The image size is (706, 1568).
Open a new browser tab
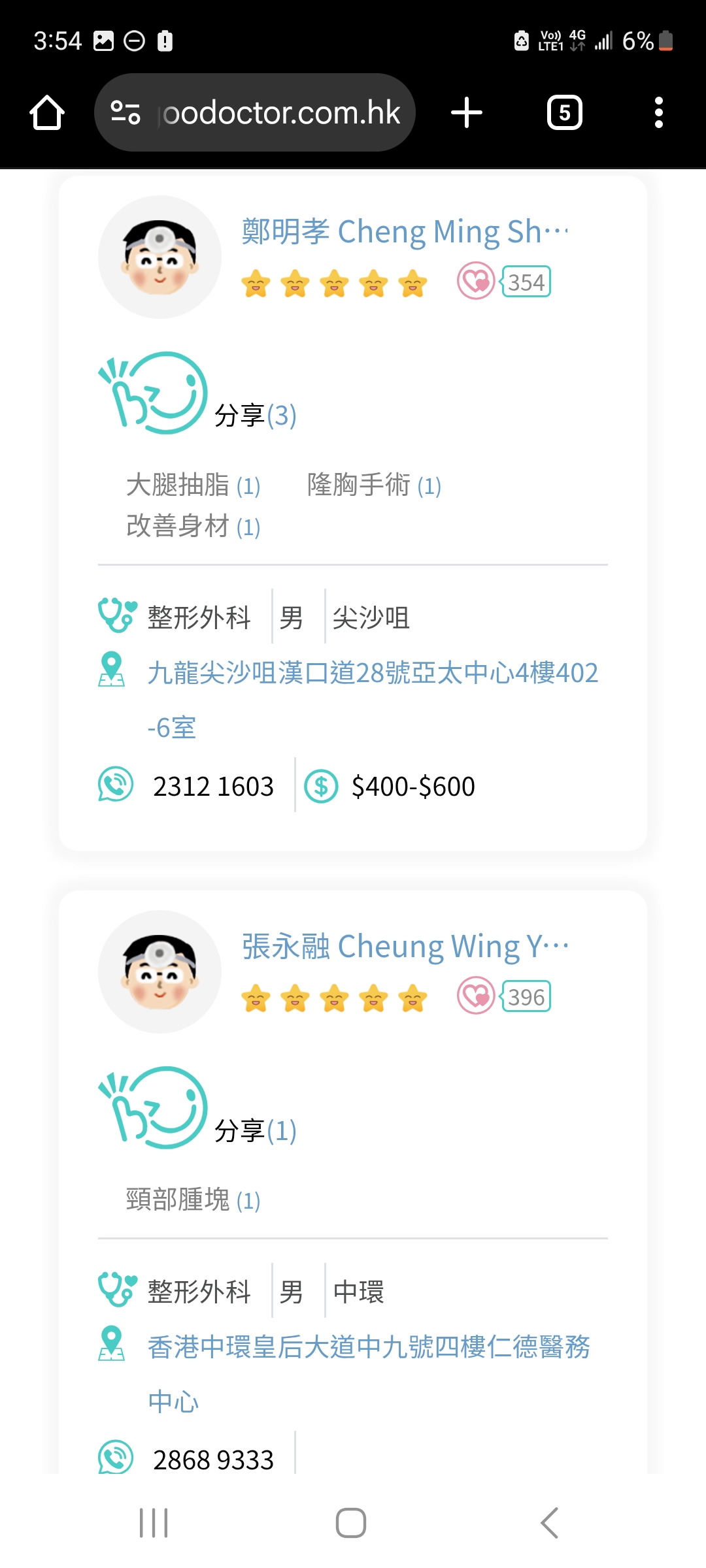point(467,113)
